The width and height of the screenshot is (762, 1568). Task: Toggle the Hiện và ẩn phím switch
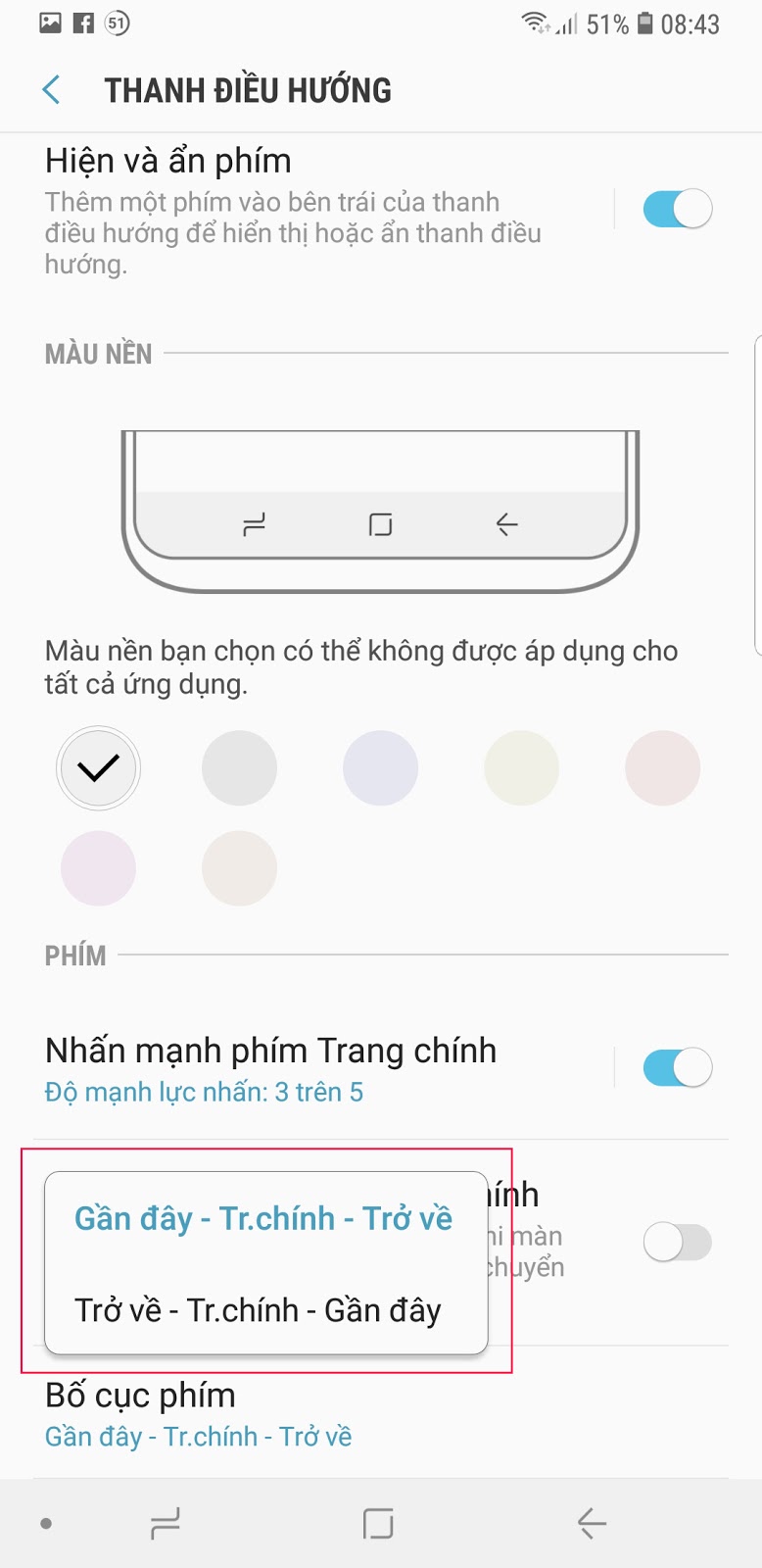coord(677,209)
